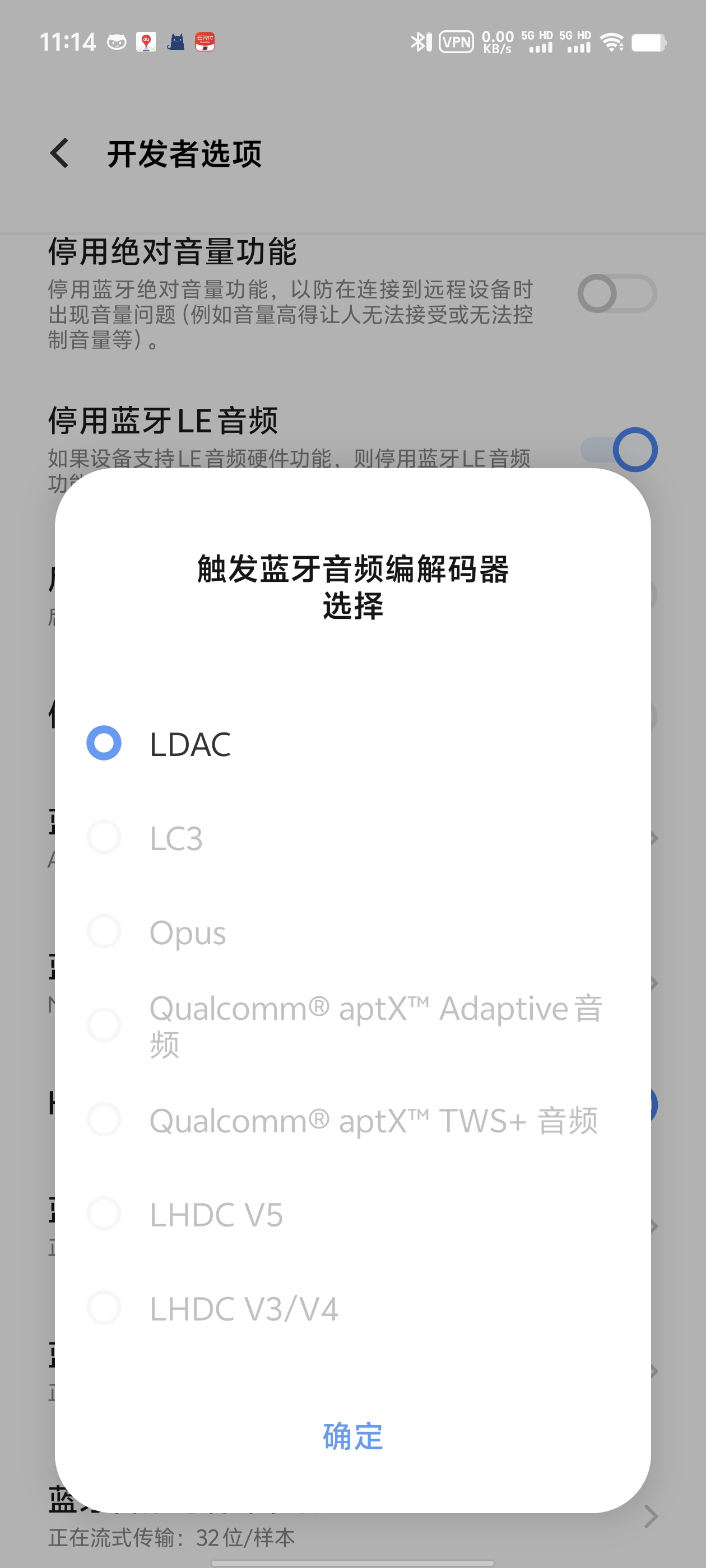Select the Opus codec option
This screenshot has height=1568, width=706.
pos(104,931)
